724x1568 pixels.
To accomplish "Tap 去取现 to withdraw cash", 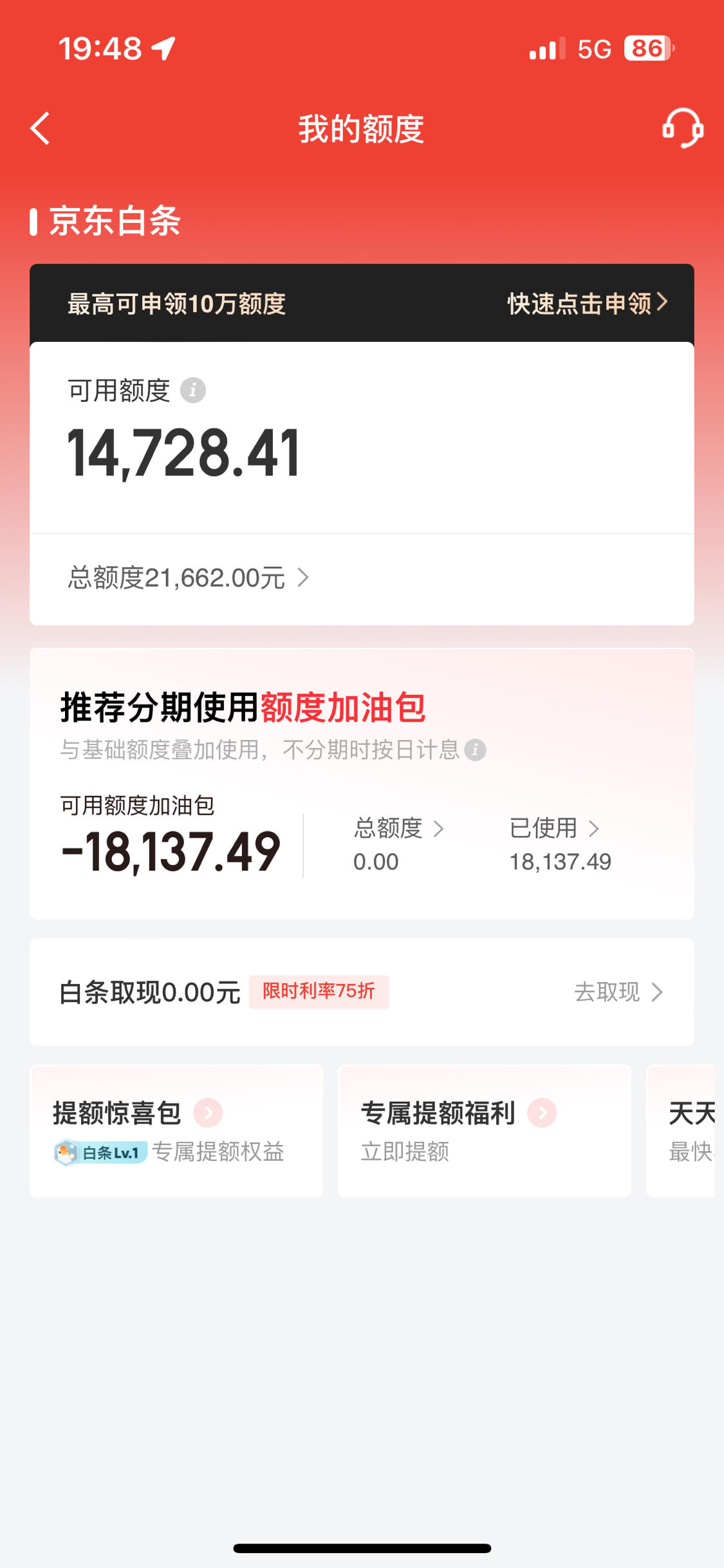I will pyautogui.click(x=618, y=992).
